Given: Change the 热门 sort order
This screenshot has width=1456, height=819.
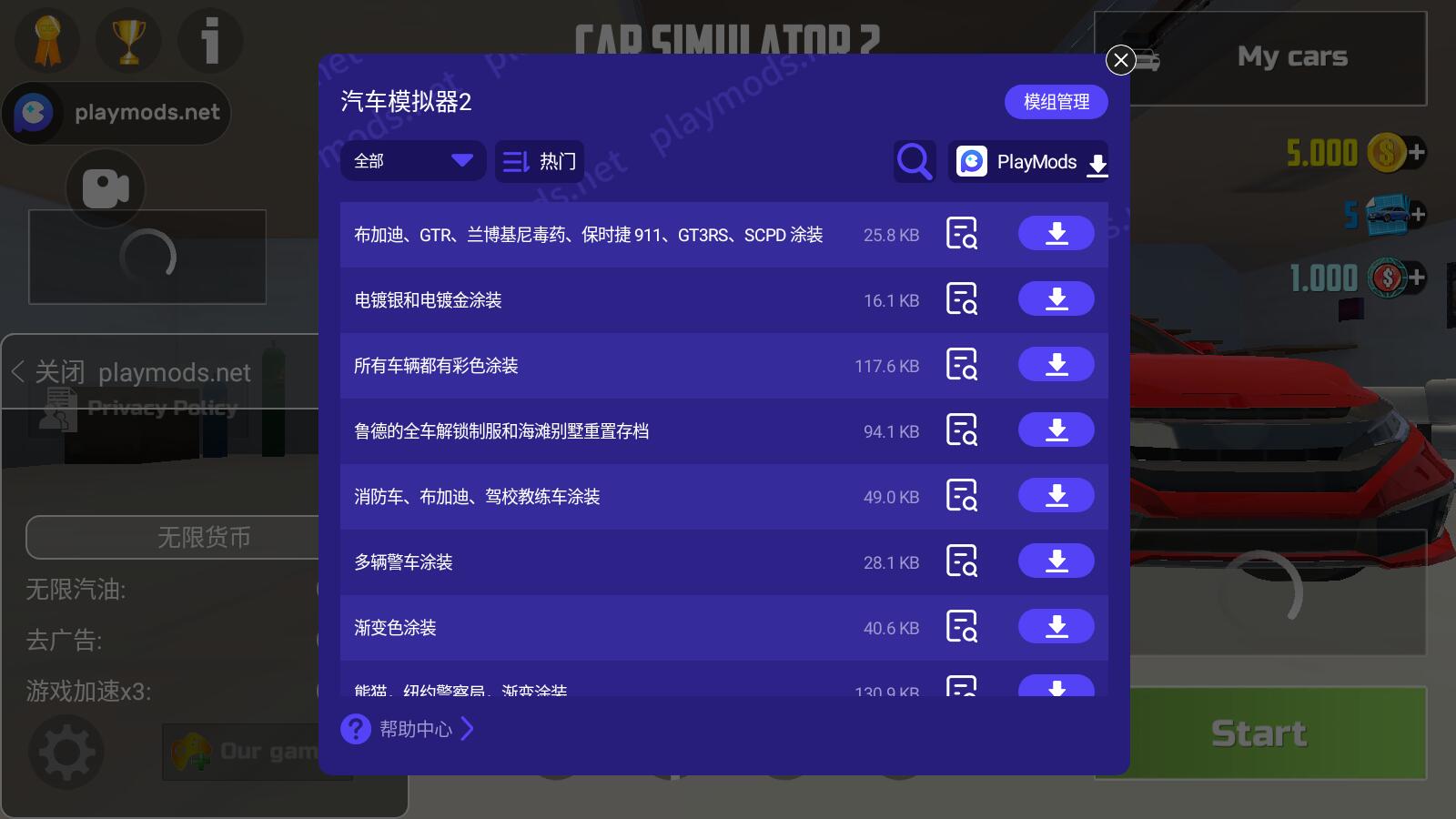Looking at the screenshot, I should tap(540, 162).
